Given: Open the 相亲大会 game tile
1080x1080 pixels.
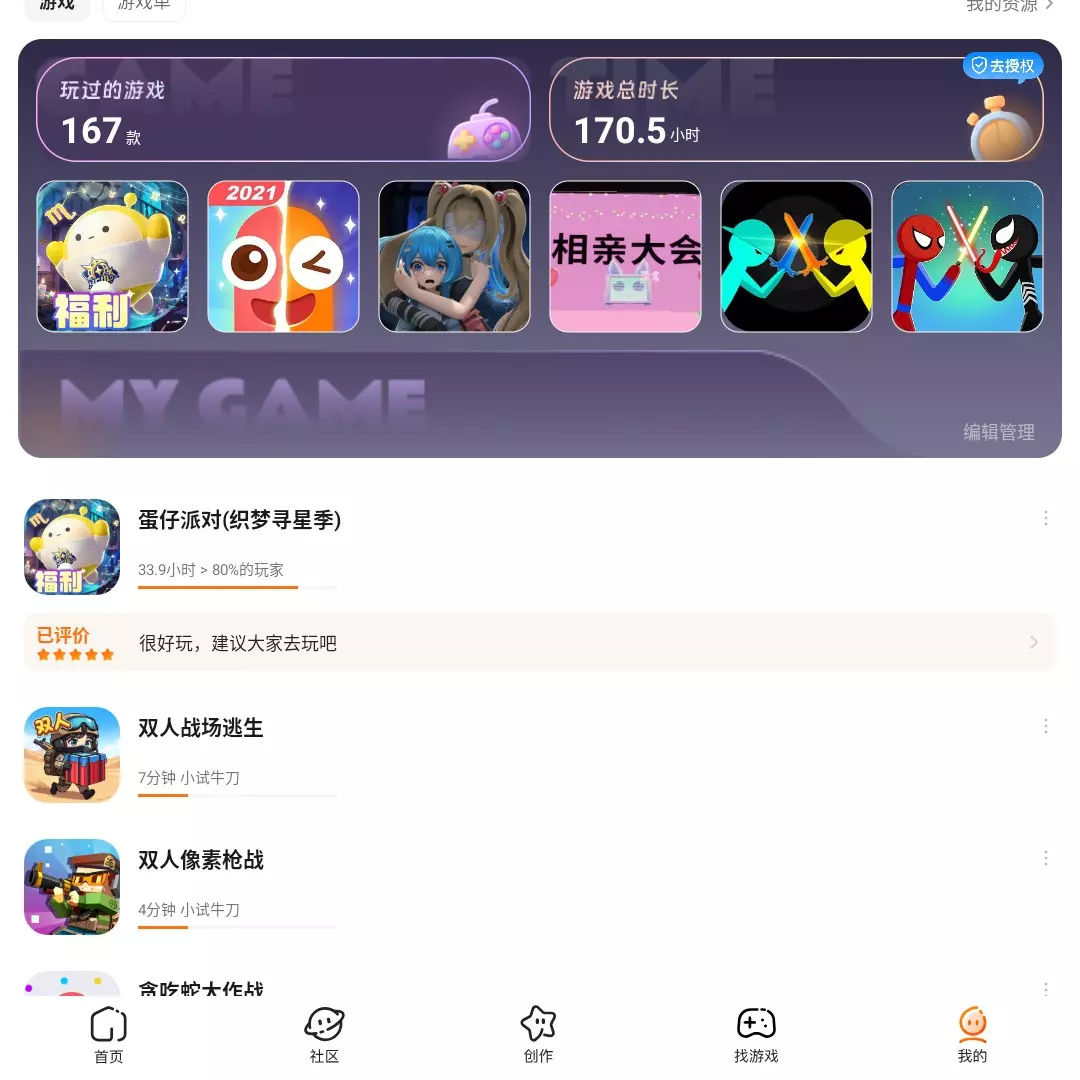Looking at the screenshot, I should 625,256.
